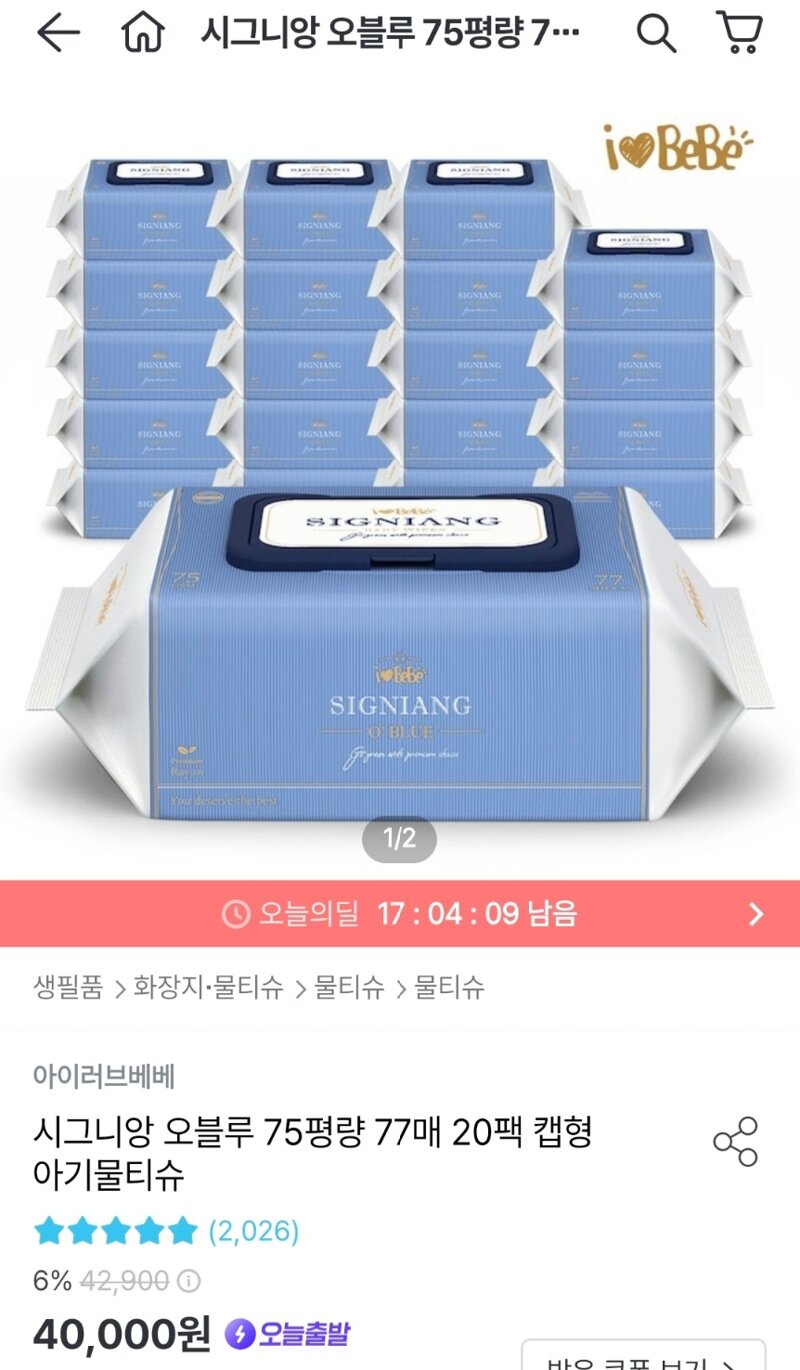View the 2,026 reviews
Image resolution: width=800 pixels, height=1370 pixels.
click(253, 1231)
